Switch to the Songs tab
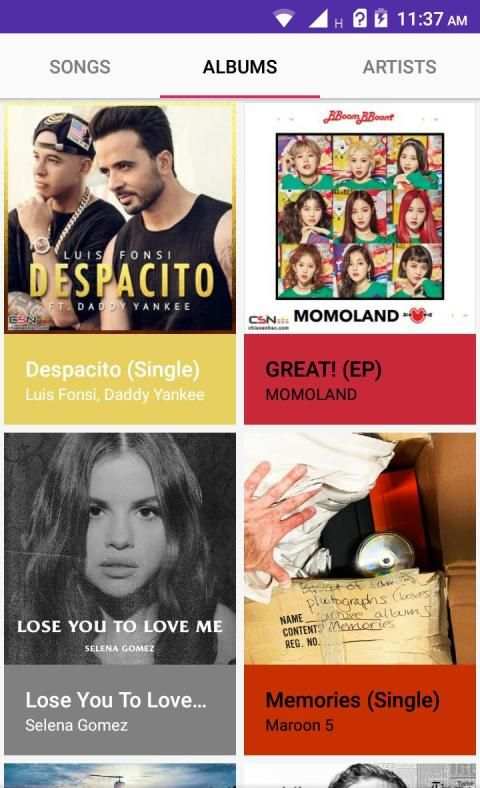The image size is (480, 788). pyautogui.click(x=80, y=66)
